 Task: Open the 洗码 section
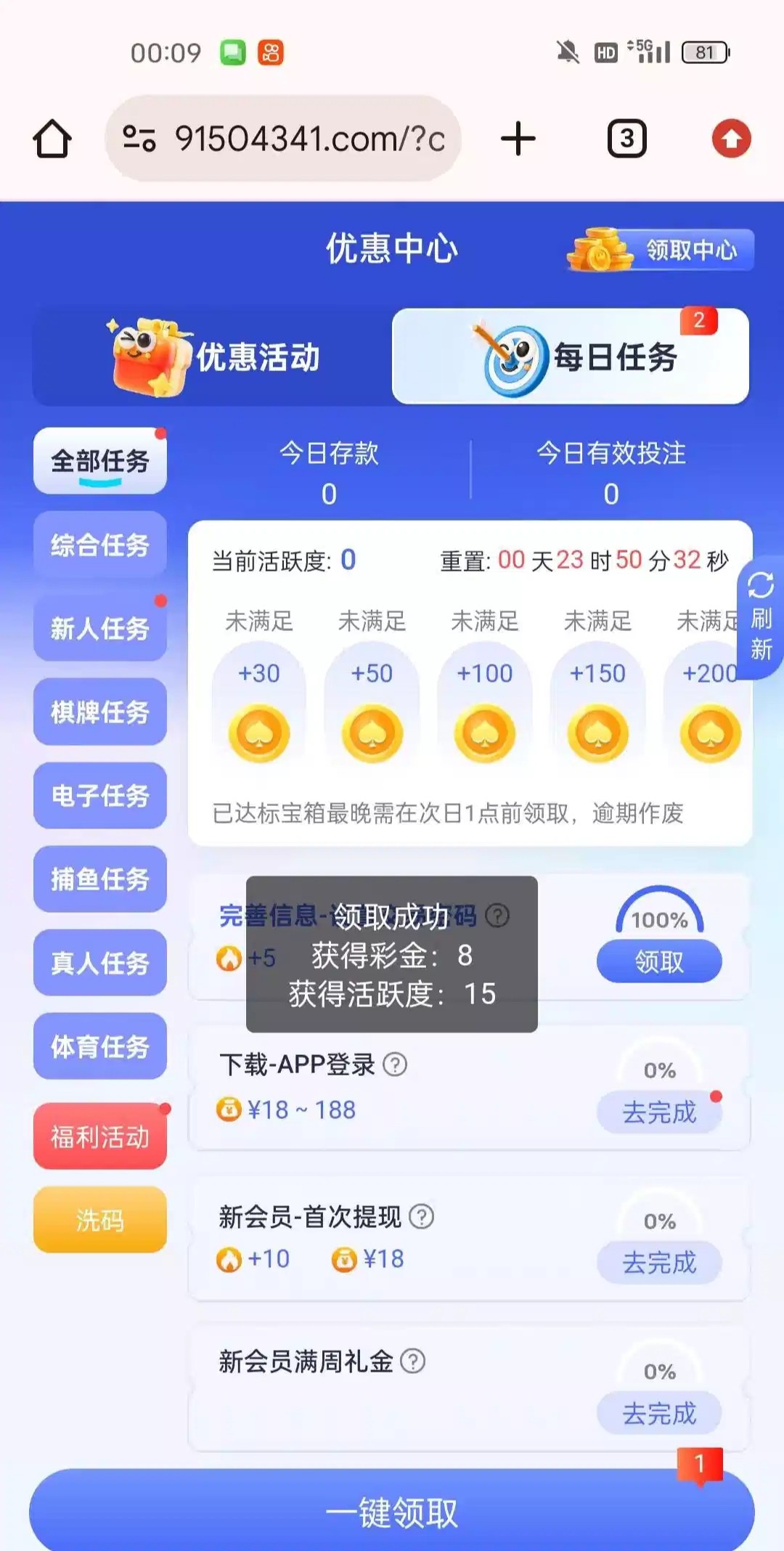100,1220
